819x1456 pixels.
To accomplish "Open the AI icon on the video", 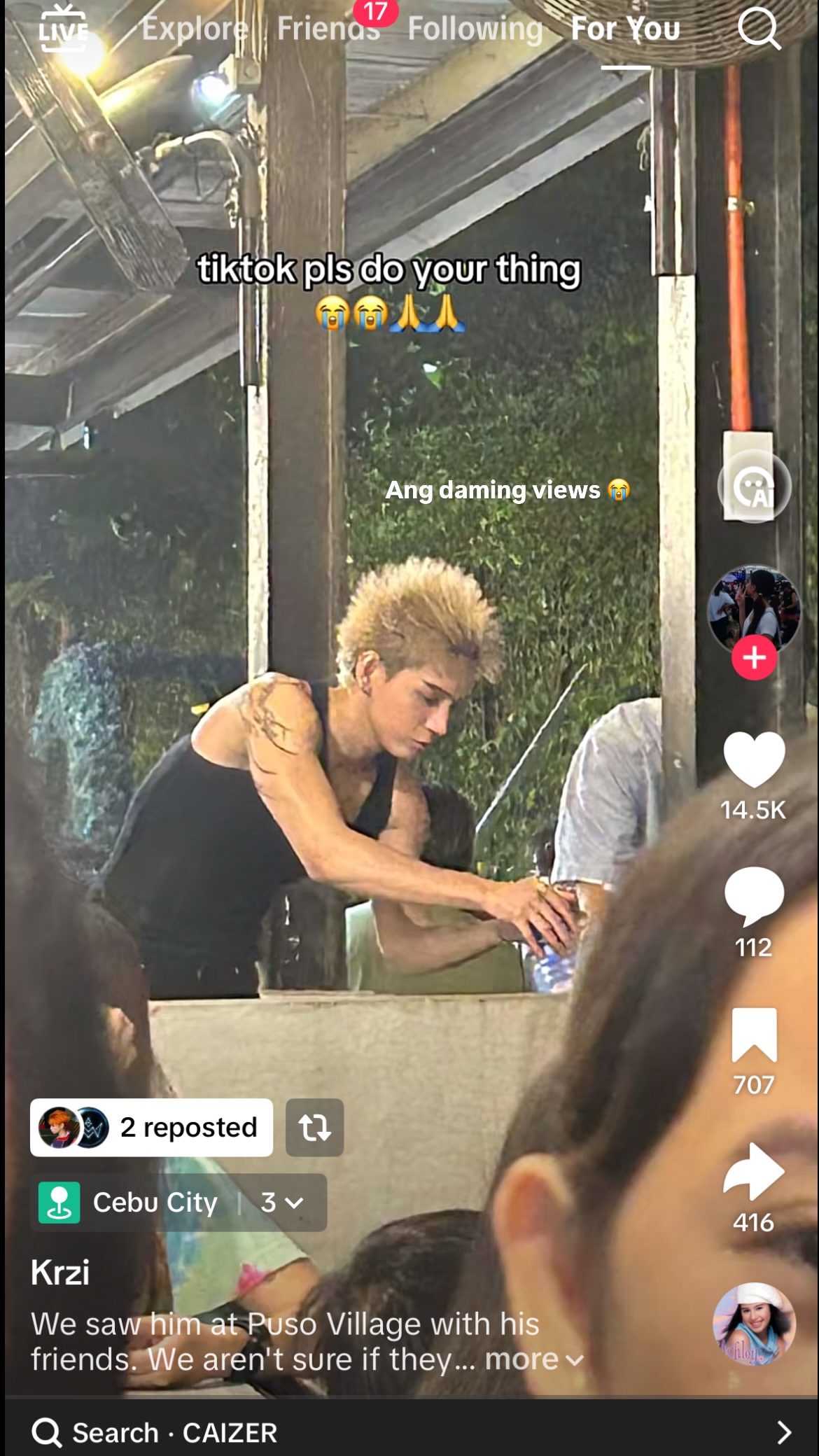I will click(x=754, y=486).
